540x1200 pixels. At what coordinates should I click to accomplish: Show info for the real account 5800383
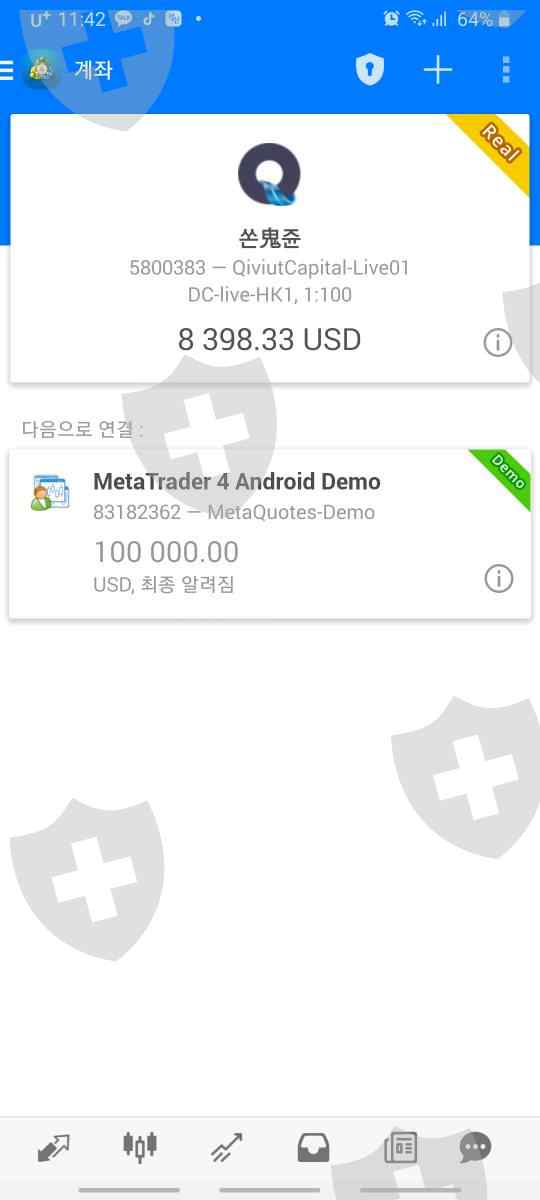tap(497, 343)
